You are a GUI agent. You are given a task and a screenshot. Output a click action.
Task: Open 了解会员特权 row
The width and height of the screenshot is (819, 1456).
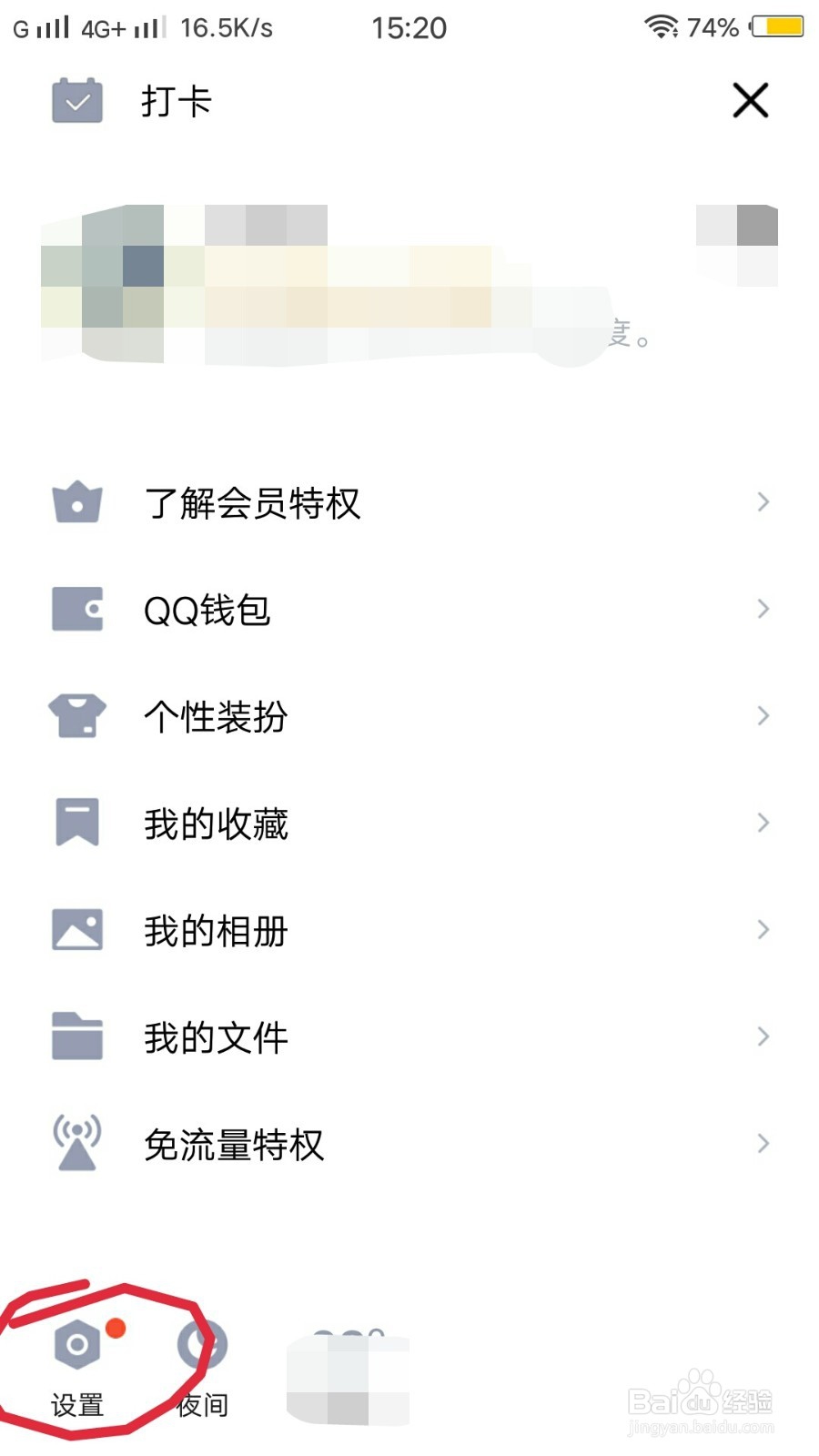409,502
